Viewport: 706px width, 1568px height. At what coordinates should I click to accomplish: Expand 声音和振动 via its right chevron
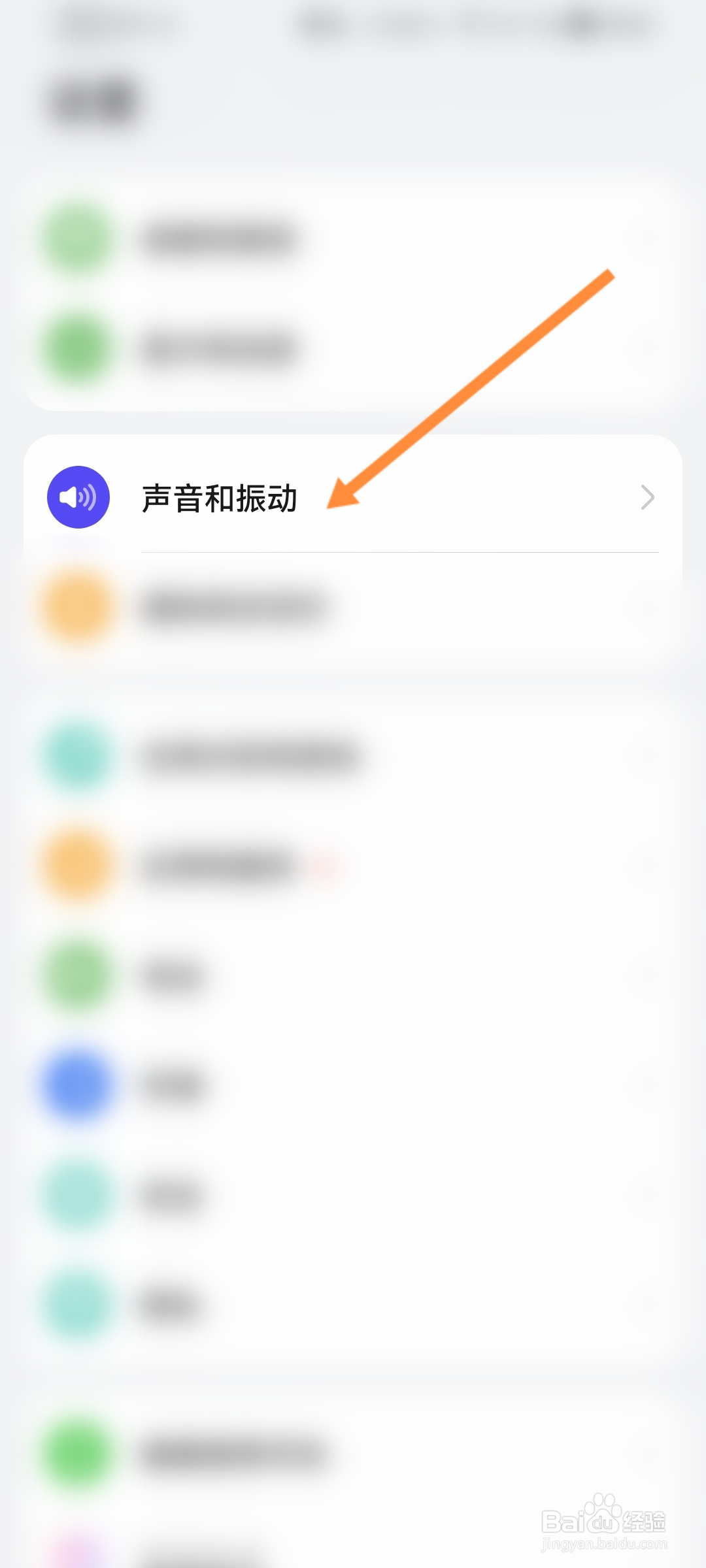tap(647, 497)
